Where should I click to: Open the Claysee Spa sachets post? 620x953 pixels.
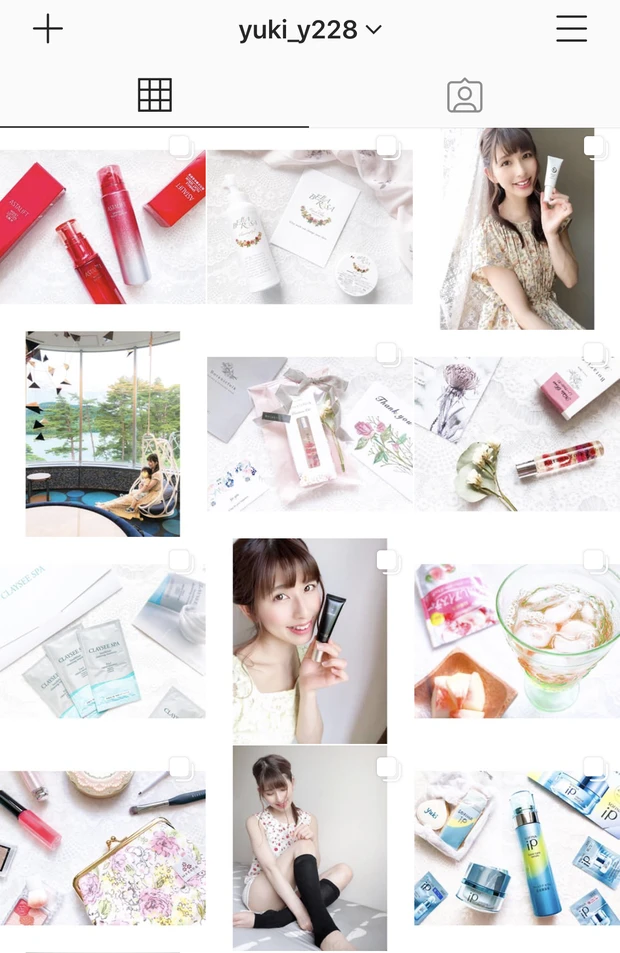102,640
